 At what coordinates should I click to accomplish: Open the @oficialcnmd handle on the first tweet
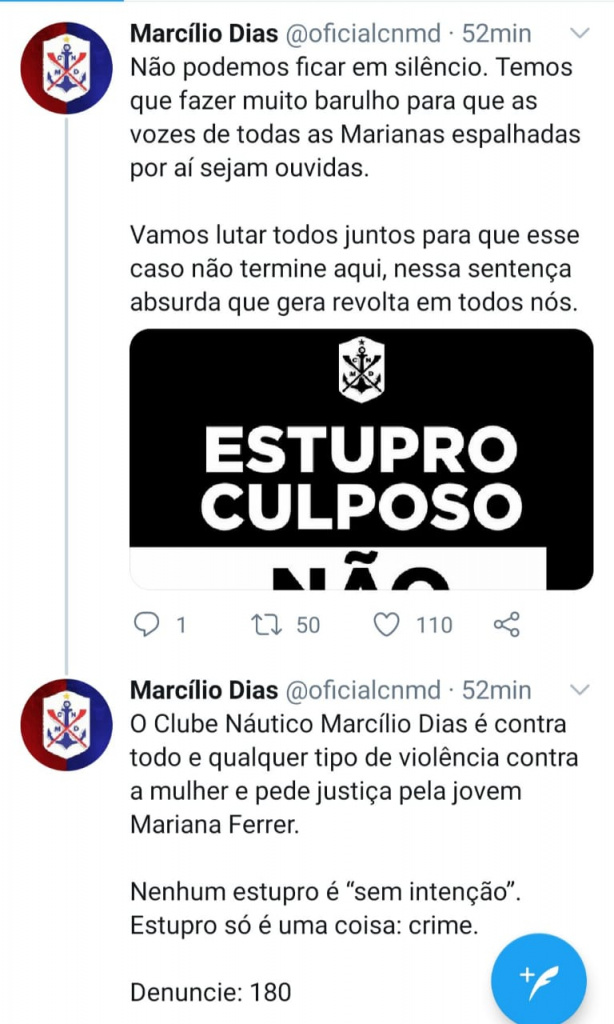363,33
